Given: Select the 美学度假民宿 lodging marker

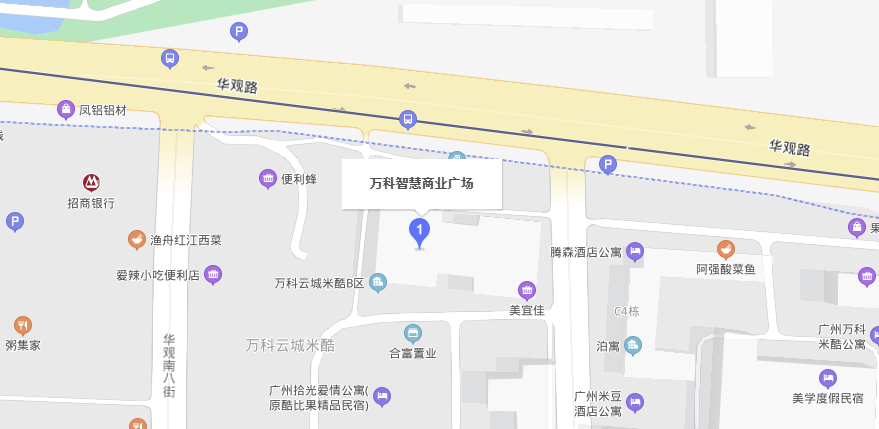Looking at the screenshot, I should pos(827,378).
